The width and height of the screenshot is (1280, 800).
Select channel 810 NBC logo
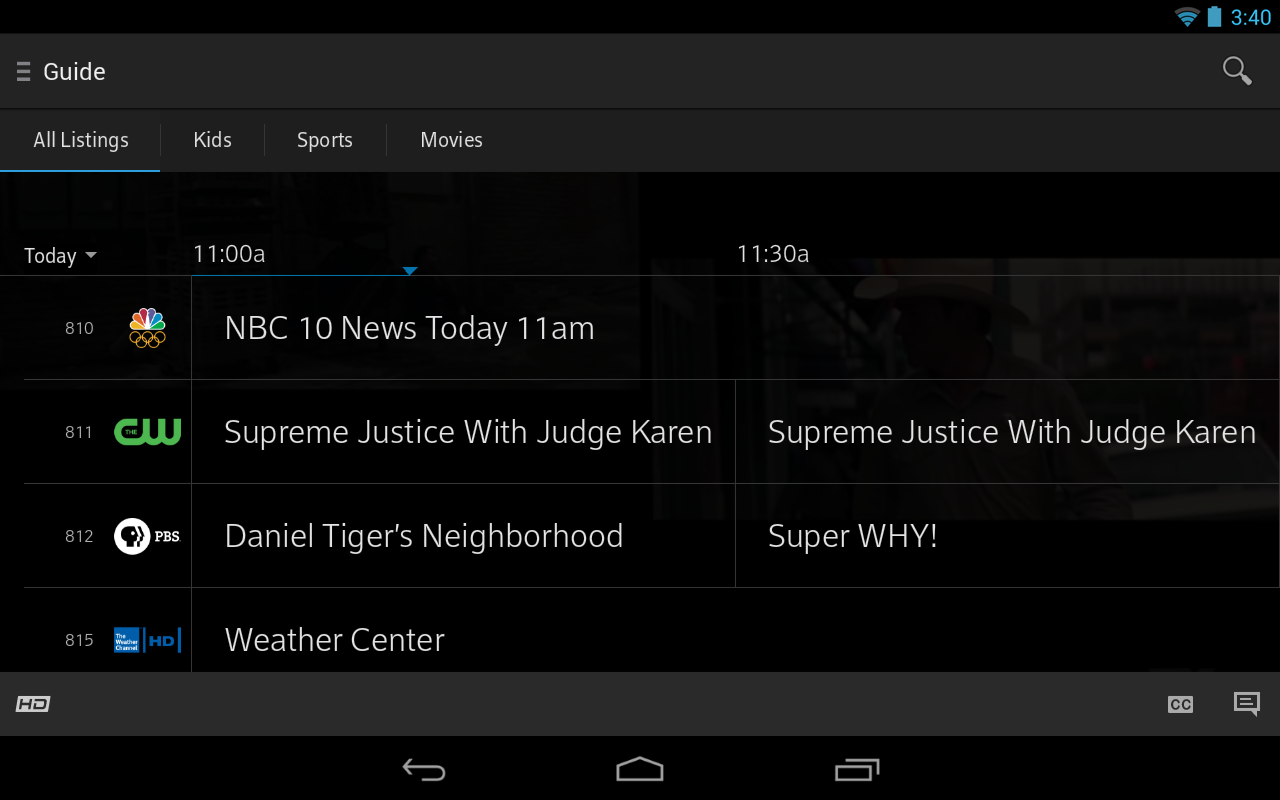[147, 328]
